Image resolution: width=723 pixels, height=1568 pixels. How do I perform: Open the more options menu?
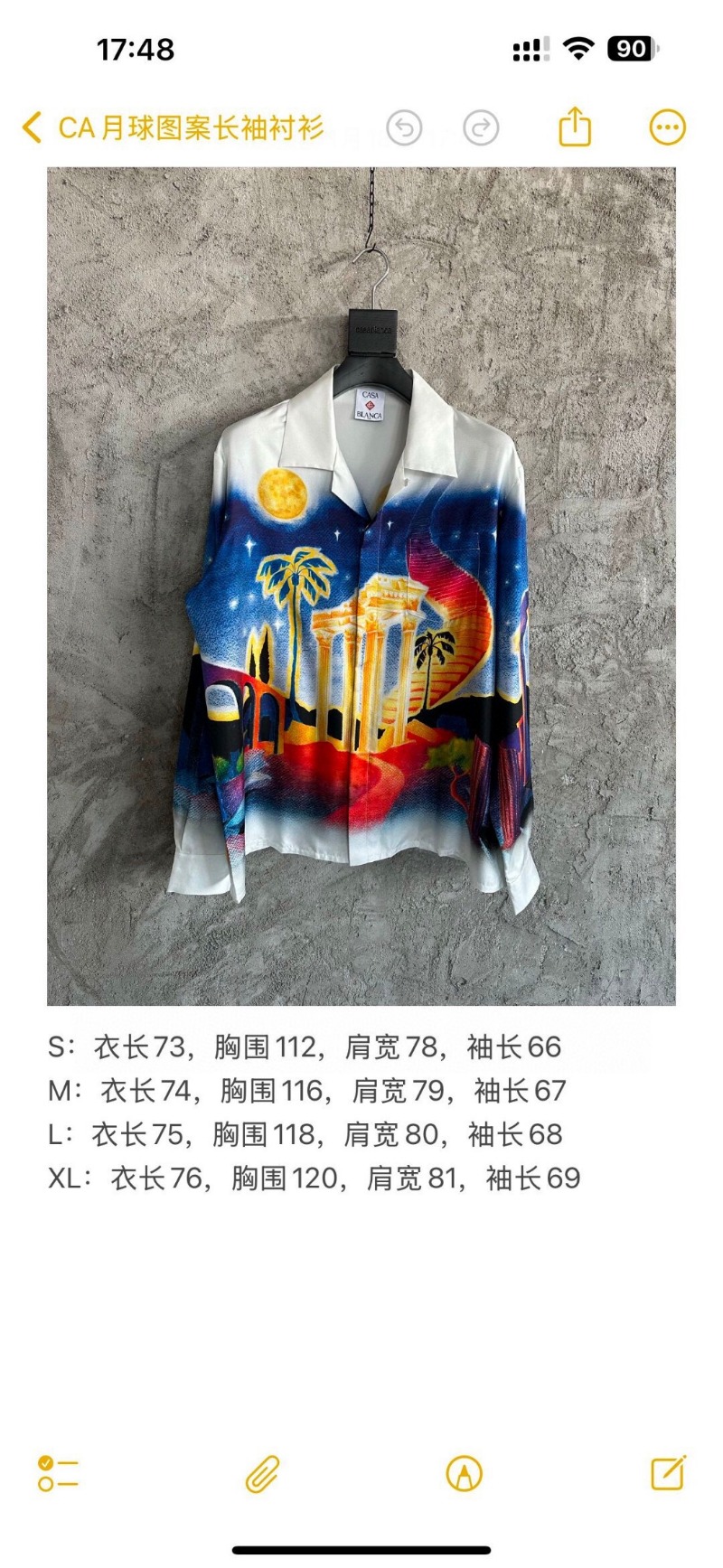(x=668, y=127)
